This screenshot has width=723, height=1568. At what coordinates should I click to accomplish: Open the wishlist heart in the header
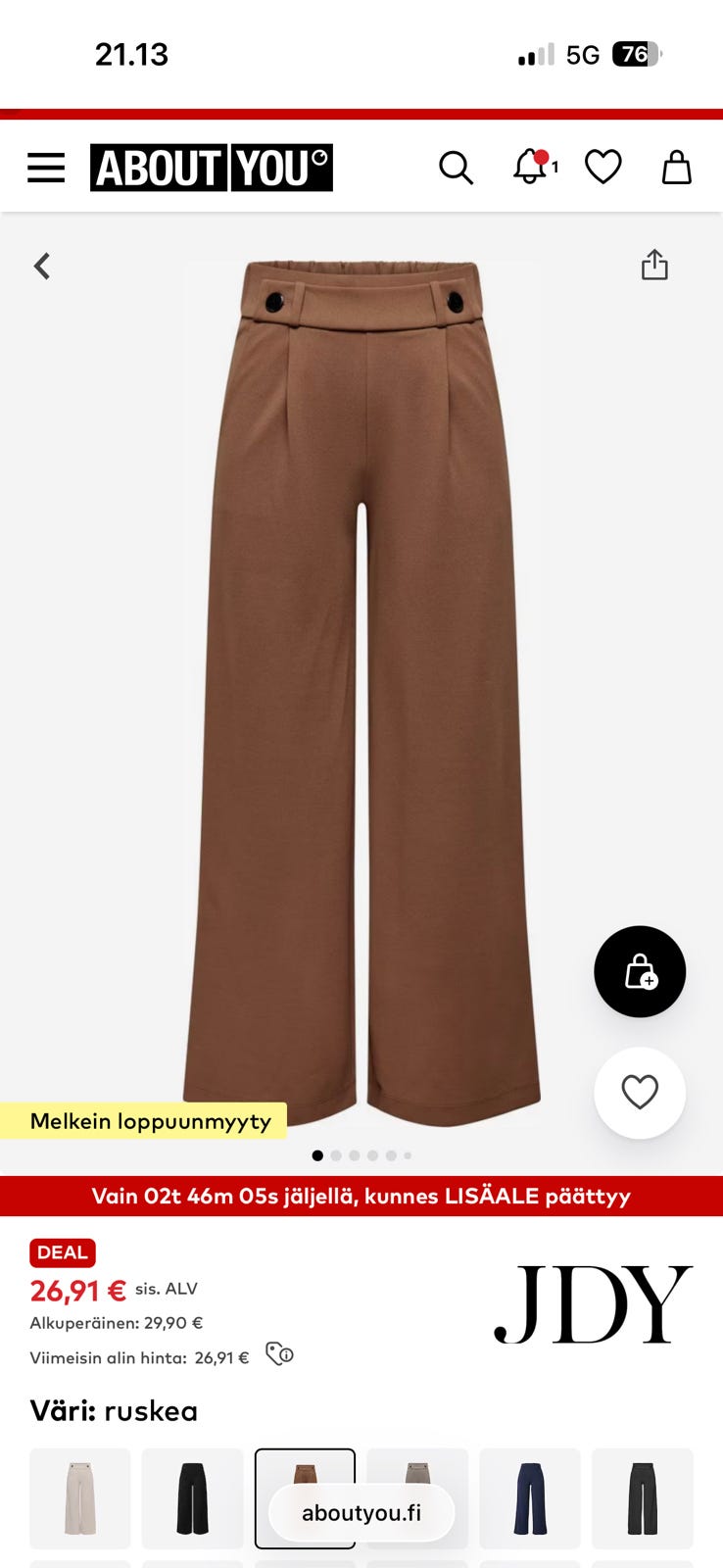point(603,167)
